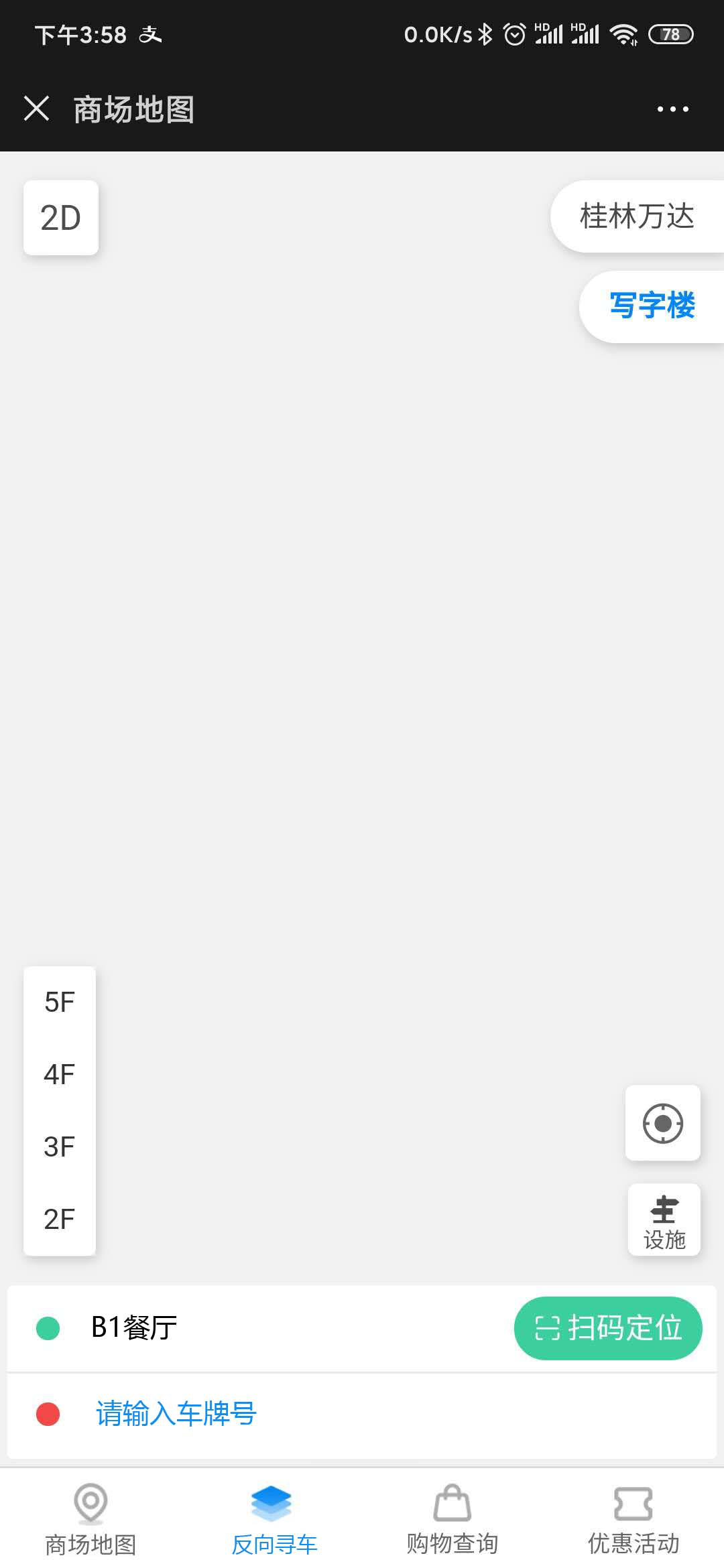Toggle the 2D map view
Screen dimensions: 724x1568
pos(61,218)
